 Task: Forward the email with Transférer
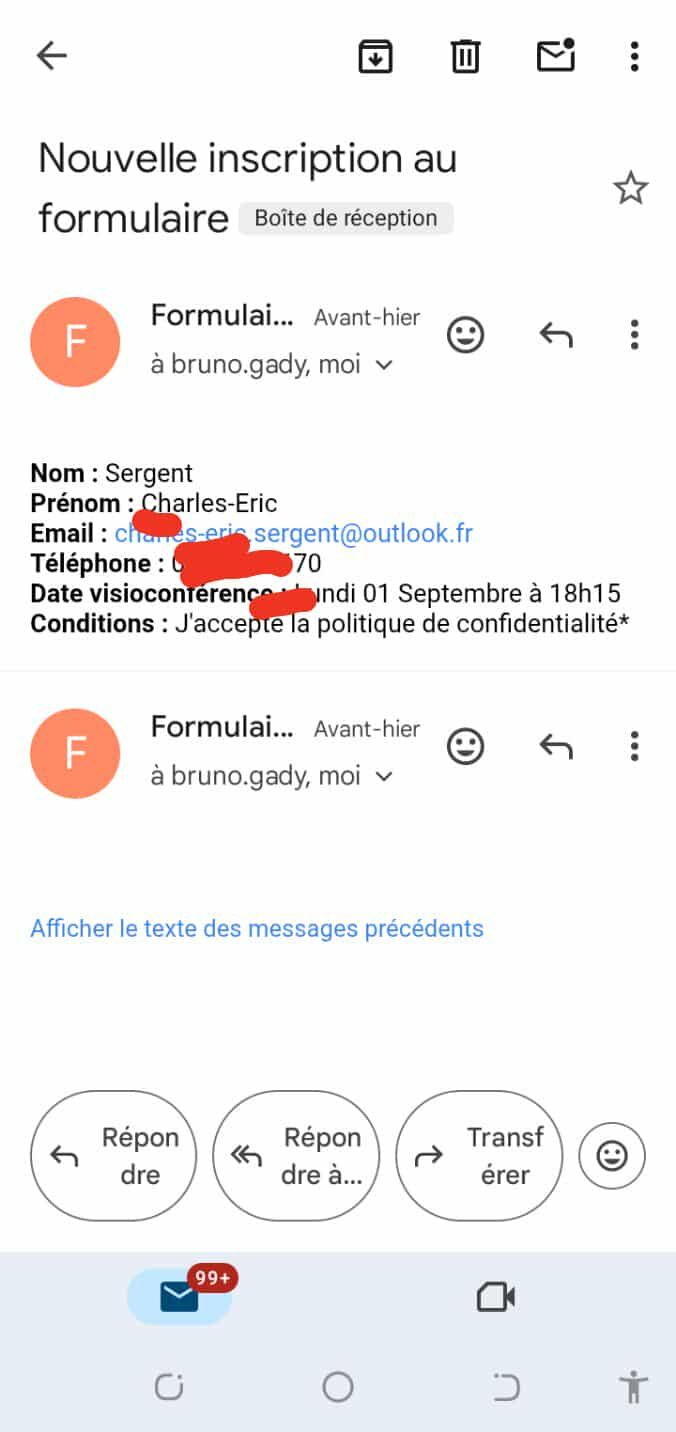(x=479, y=1156)
